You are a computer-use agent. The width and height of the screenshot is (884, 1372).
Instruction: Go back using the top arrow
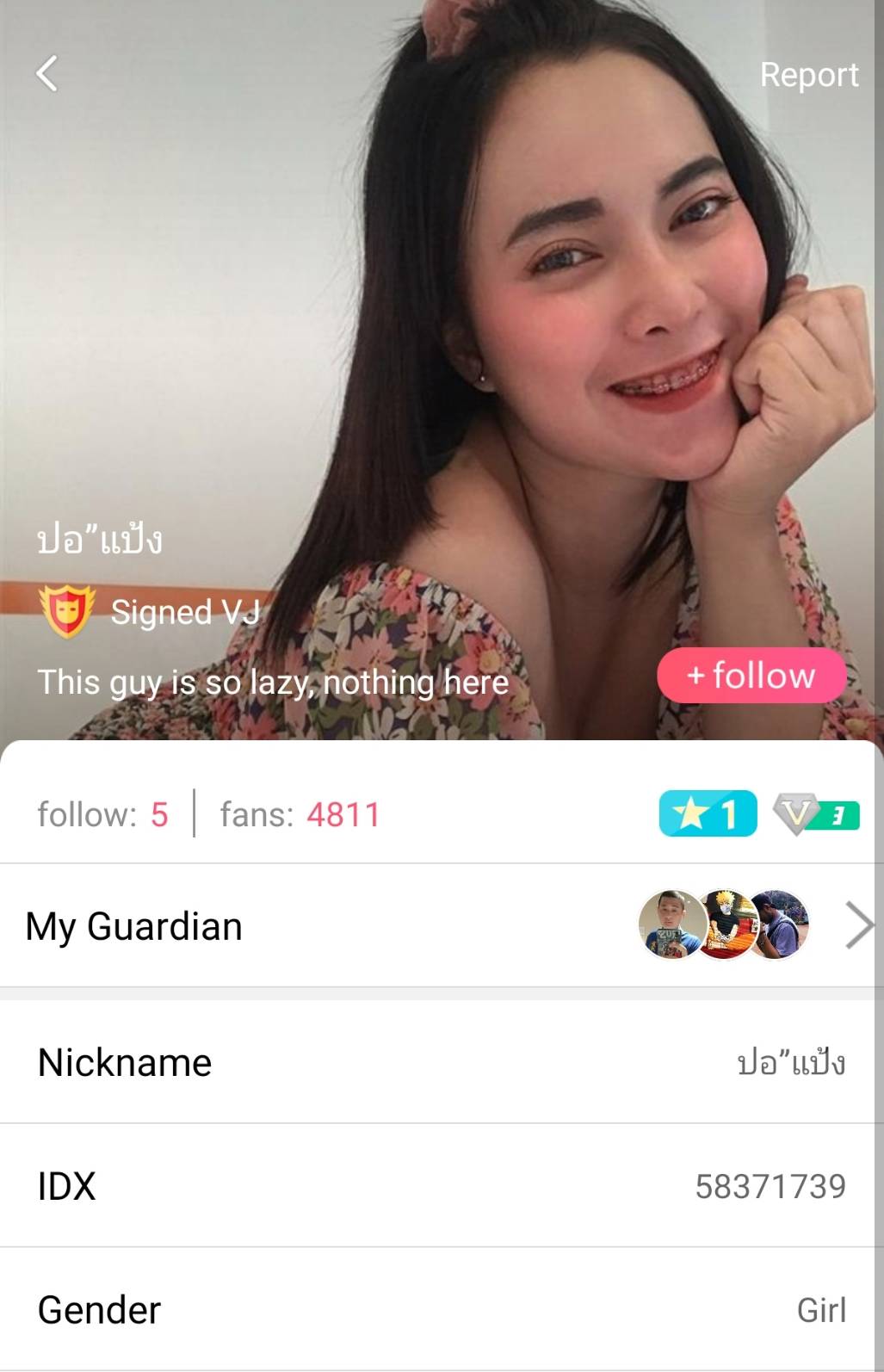point(47,74)
